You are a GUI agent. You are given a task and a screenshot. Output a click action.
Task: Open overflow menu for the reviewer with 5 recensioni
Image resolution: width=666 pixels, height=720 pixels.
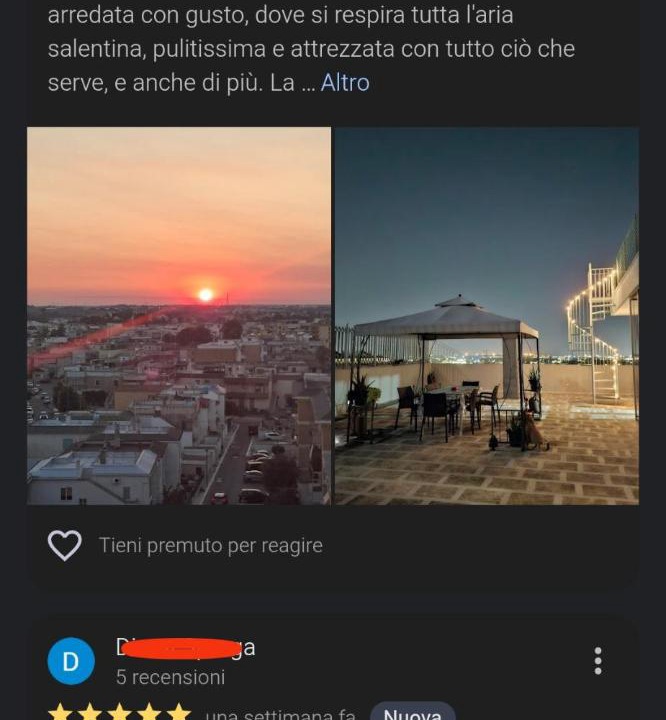597,661
